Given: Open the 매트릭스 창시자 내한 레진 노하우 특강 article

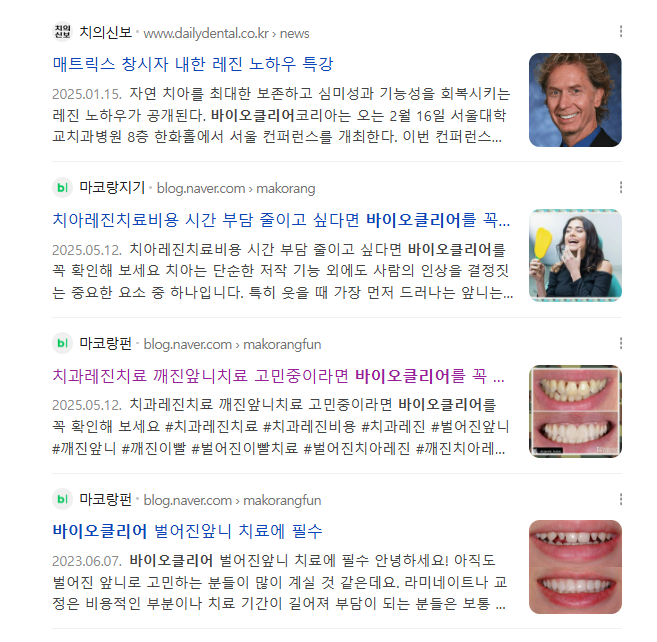Looking at the screenshot, I should click(x=193, y=63).
